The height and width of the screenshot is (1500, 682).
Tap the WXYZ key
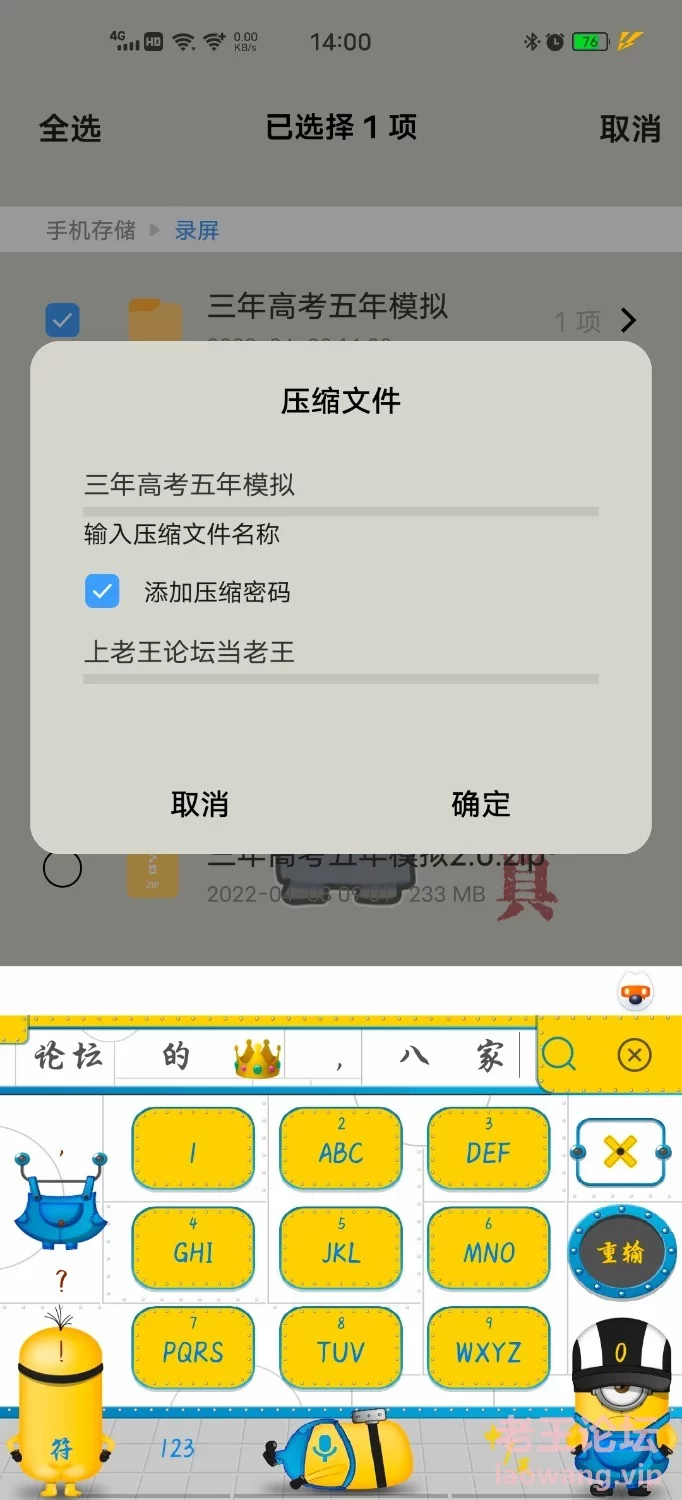coord(489,1349)
